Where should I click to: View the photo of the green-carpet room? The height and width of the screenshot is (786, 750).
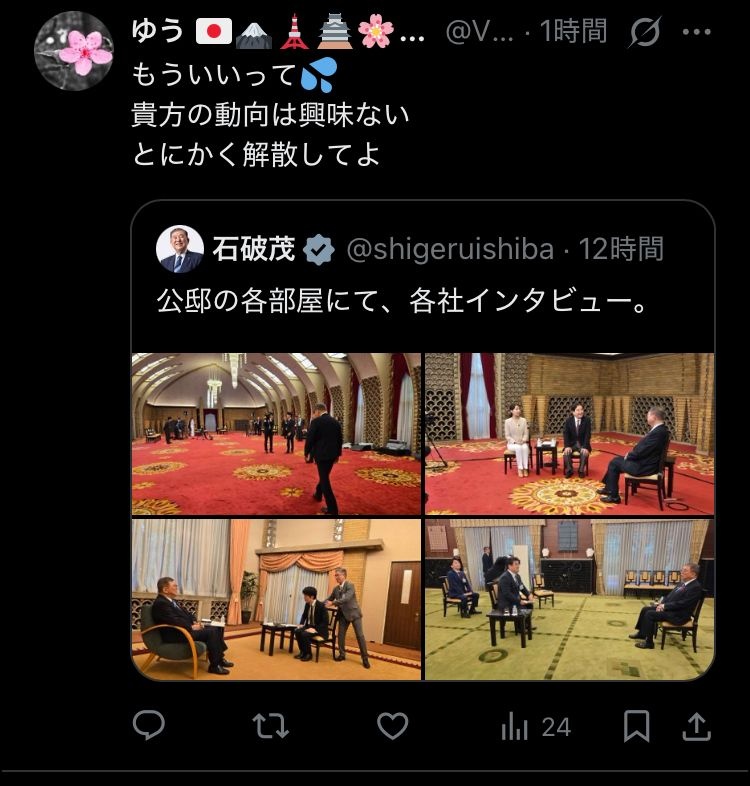[569, 598]
